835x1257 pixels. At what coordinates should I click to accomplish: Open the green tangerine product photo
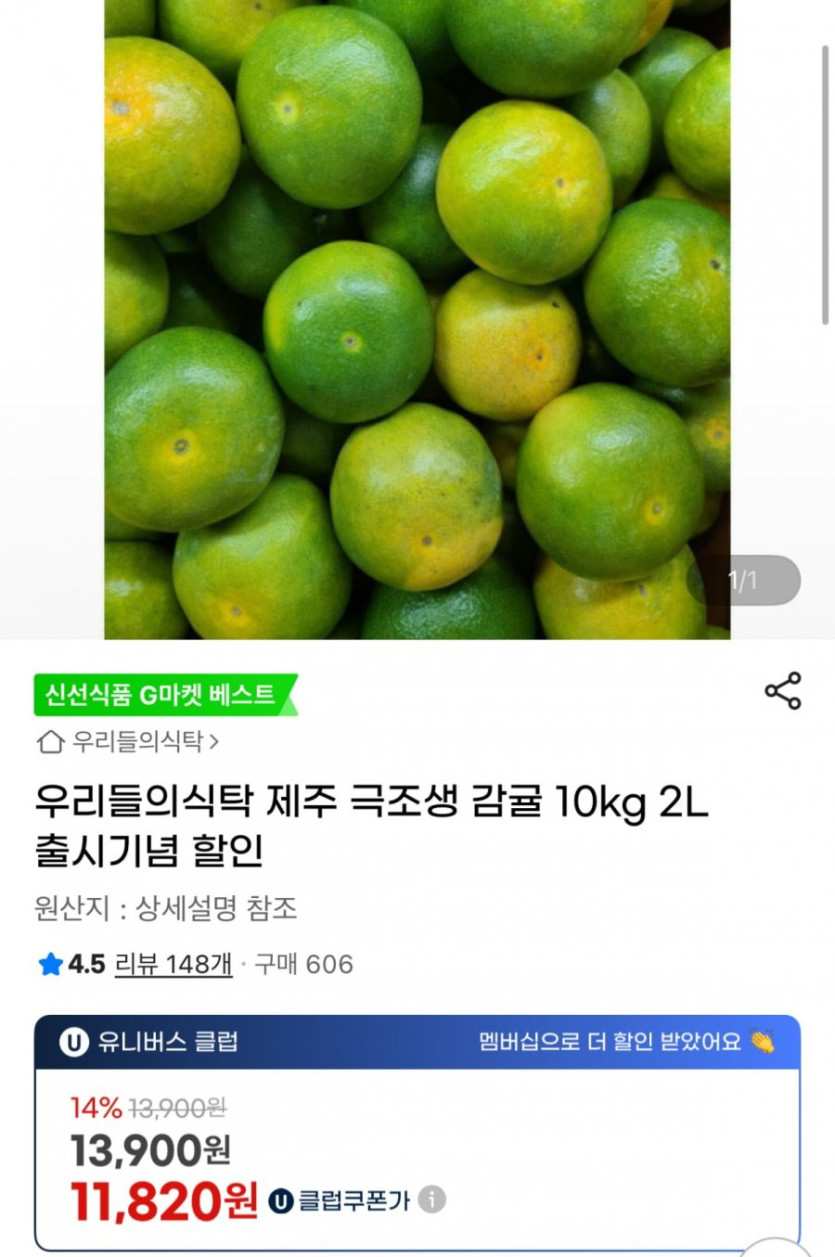point(417,320)
